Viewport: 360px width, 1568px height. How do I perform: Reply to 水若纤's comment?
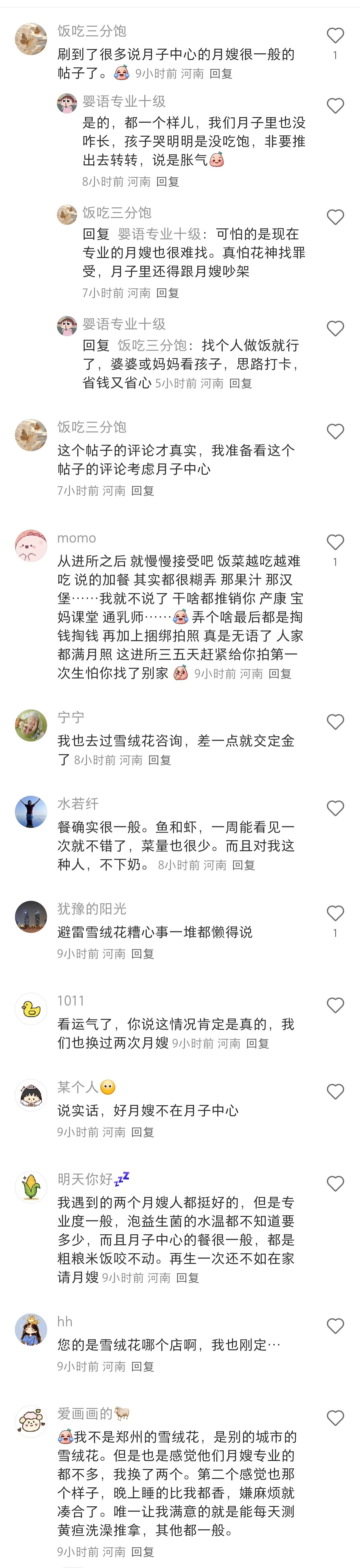(x=243, y=865)
